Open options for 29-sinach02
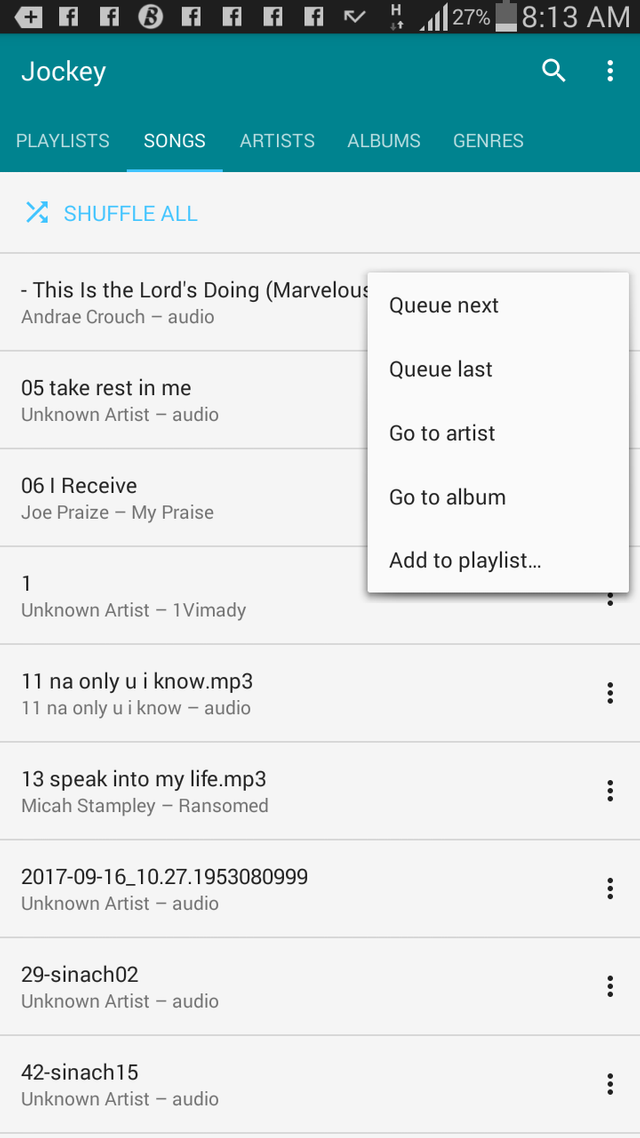 [610, 986]
